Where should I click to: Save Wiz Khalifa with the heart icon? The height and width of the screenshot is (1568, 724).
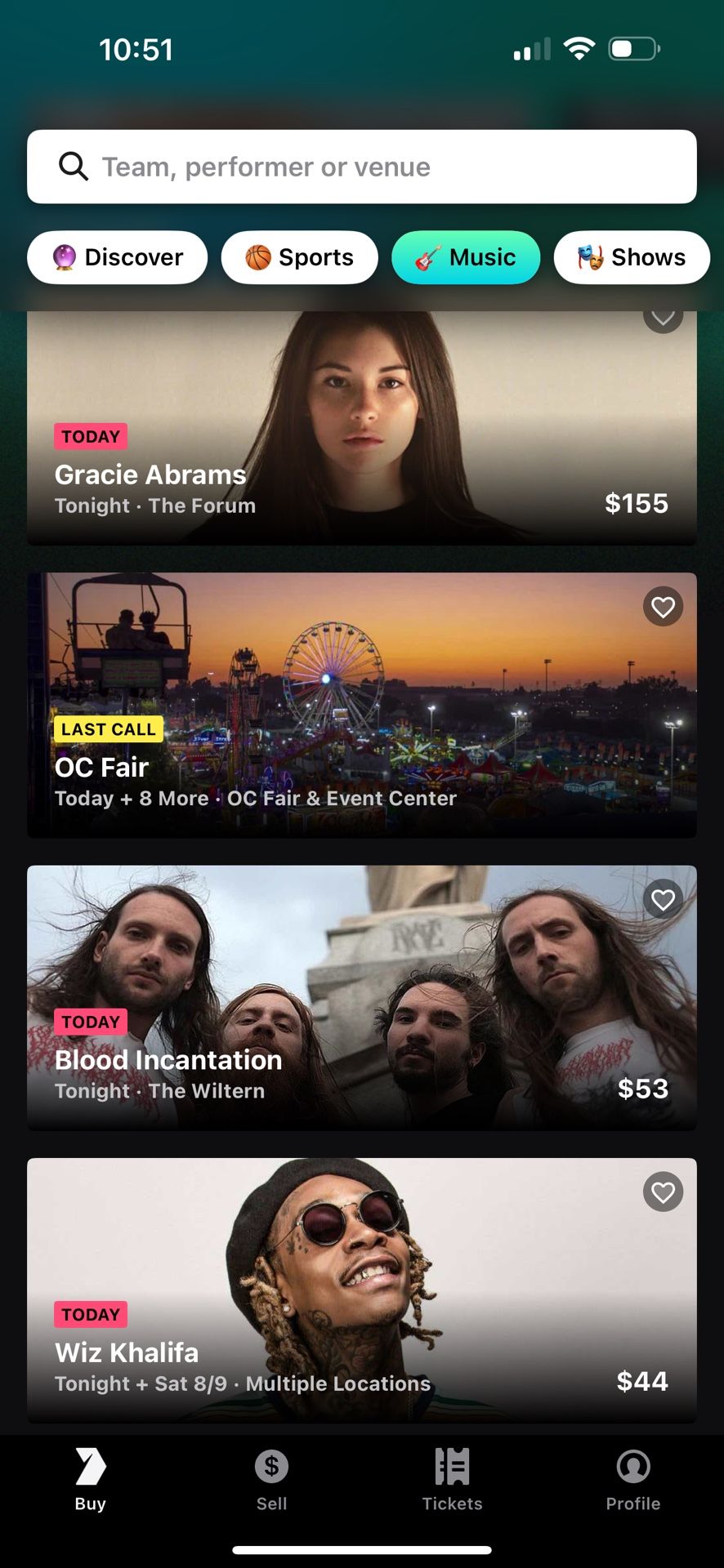(x=663, y=1192)
